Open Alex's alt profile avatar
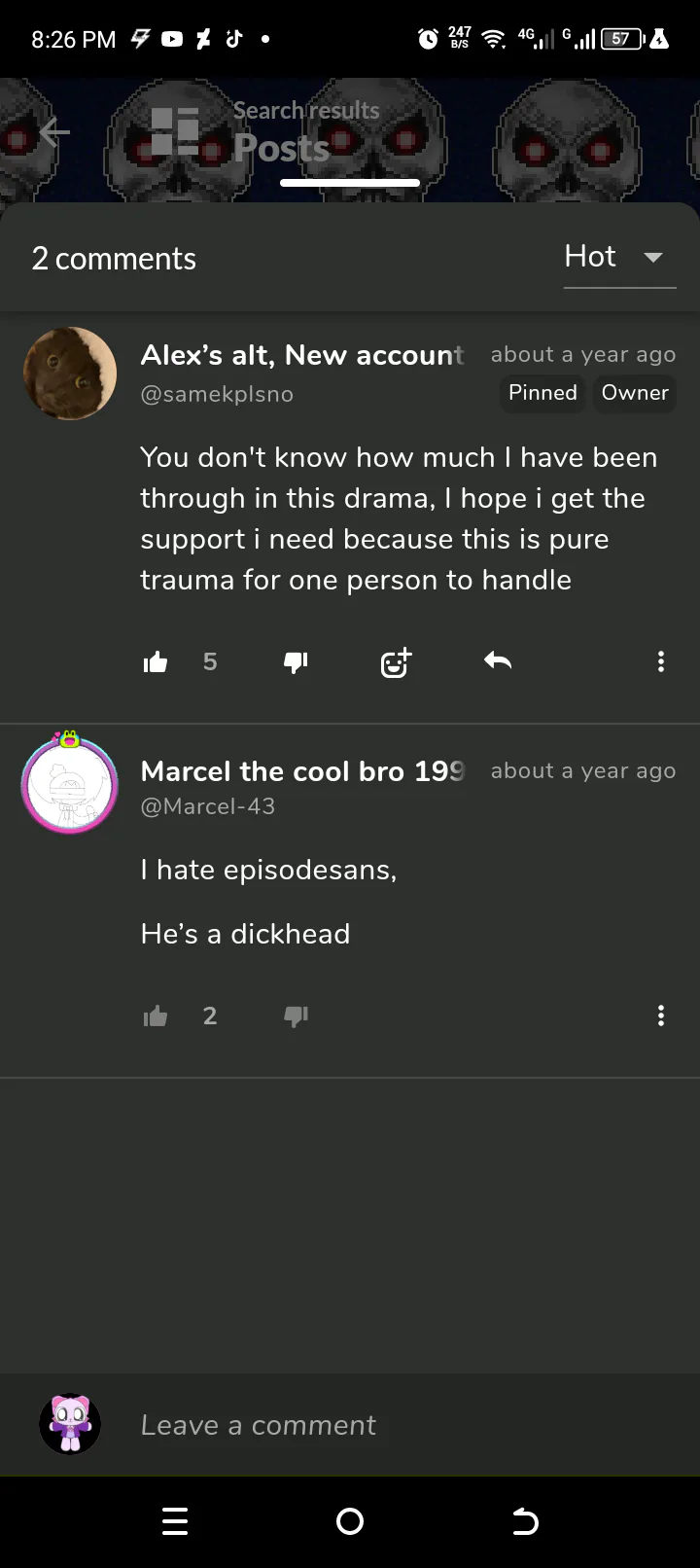This screenshot has width=700, height=1568. [70, 374]
